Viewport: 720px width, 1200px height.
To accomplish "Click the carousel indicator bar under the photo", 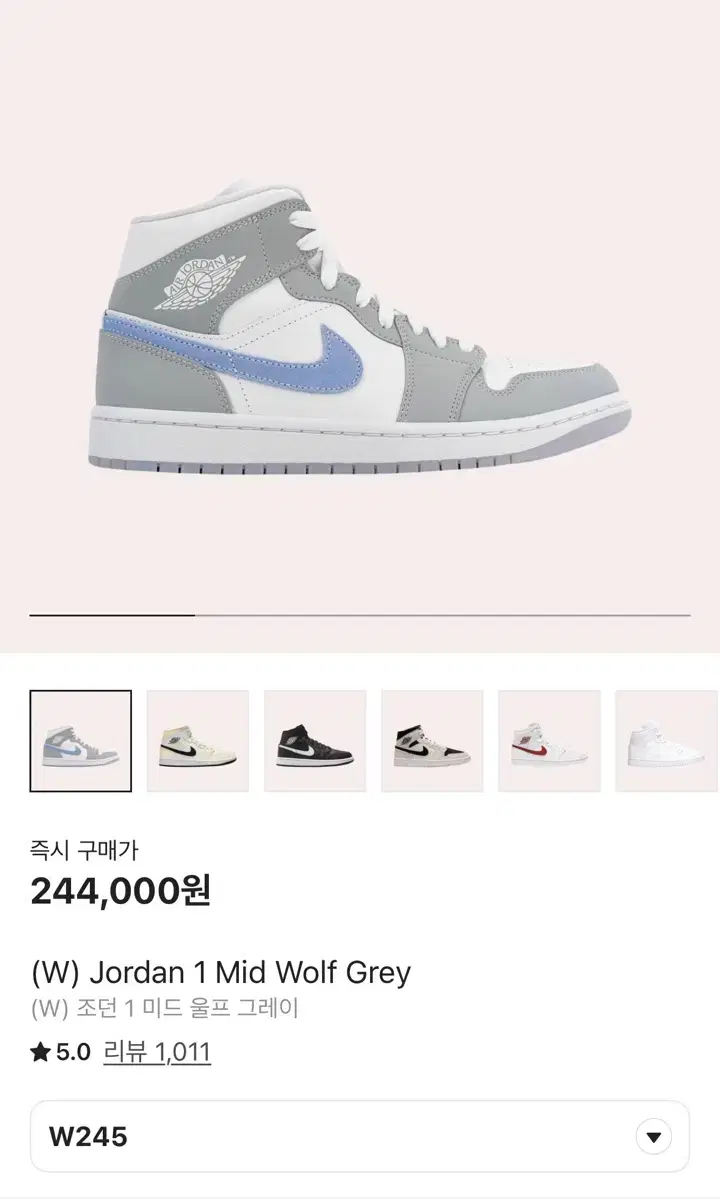I will tap(360, 614).
